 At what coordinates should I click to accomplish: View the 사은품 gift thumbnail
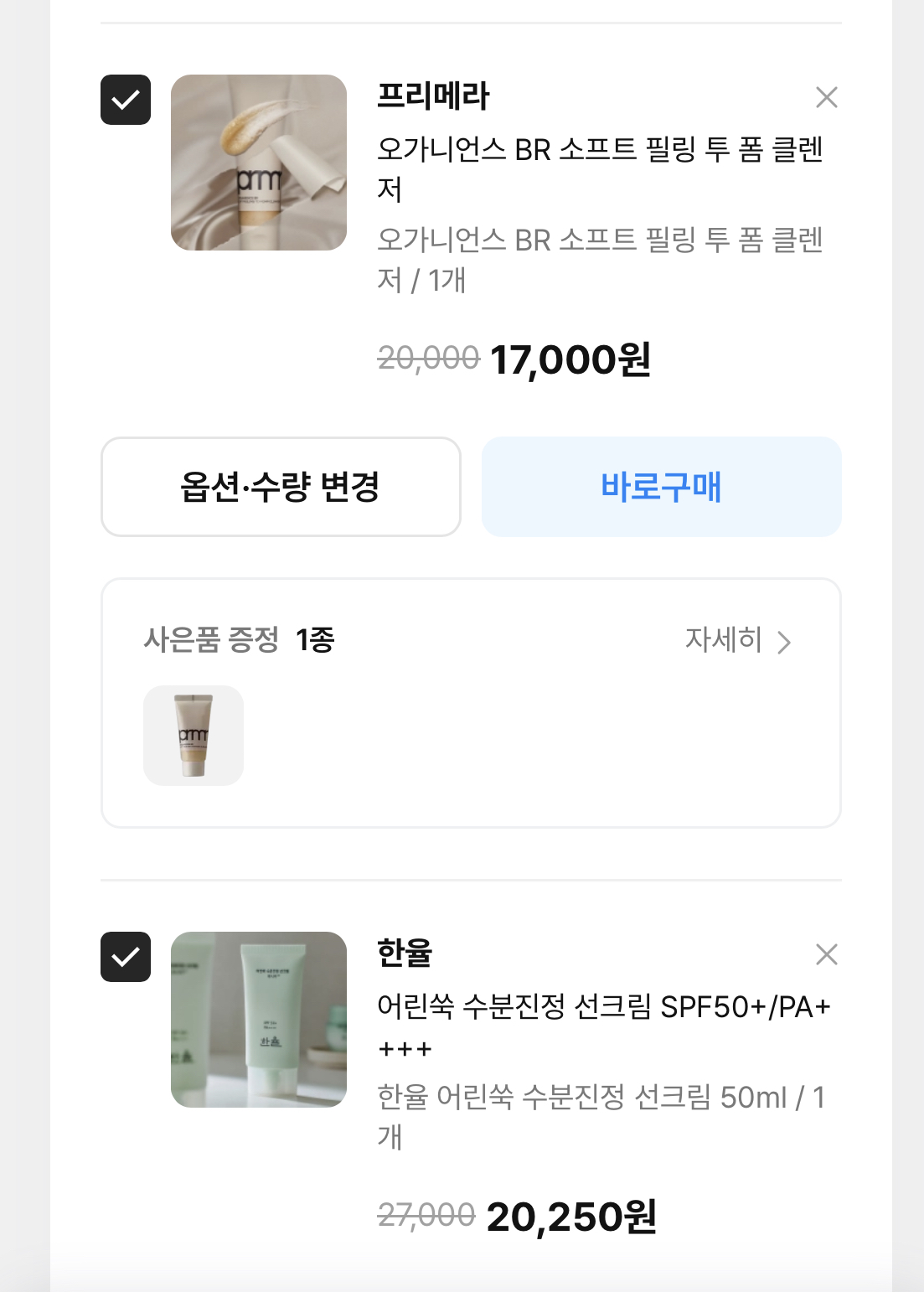pyautogui.click(x=194, y=736)
